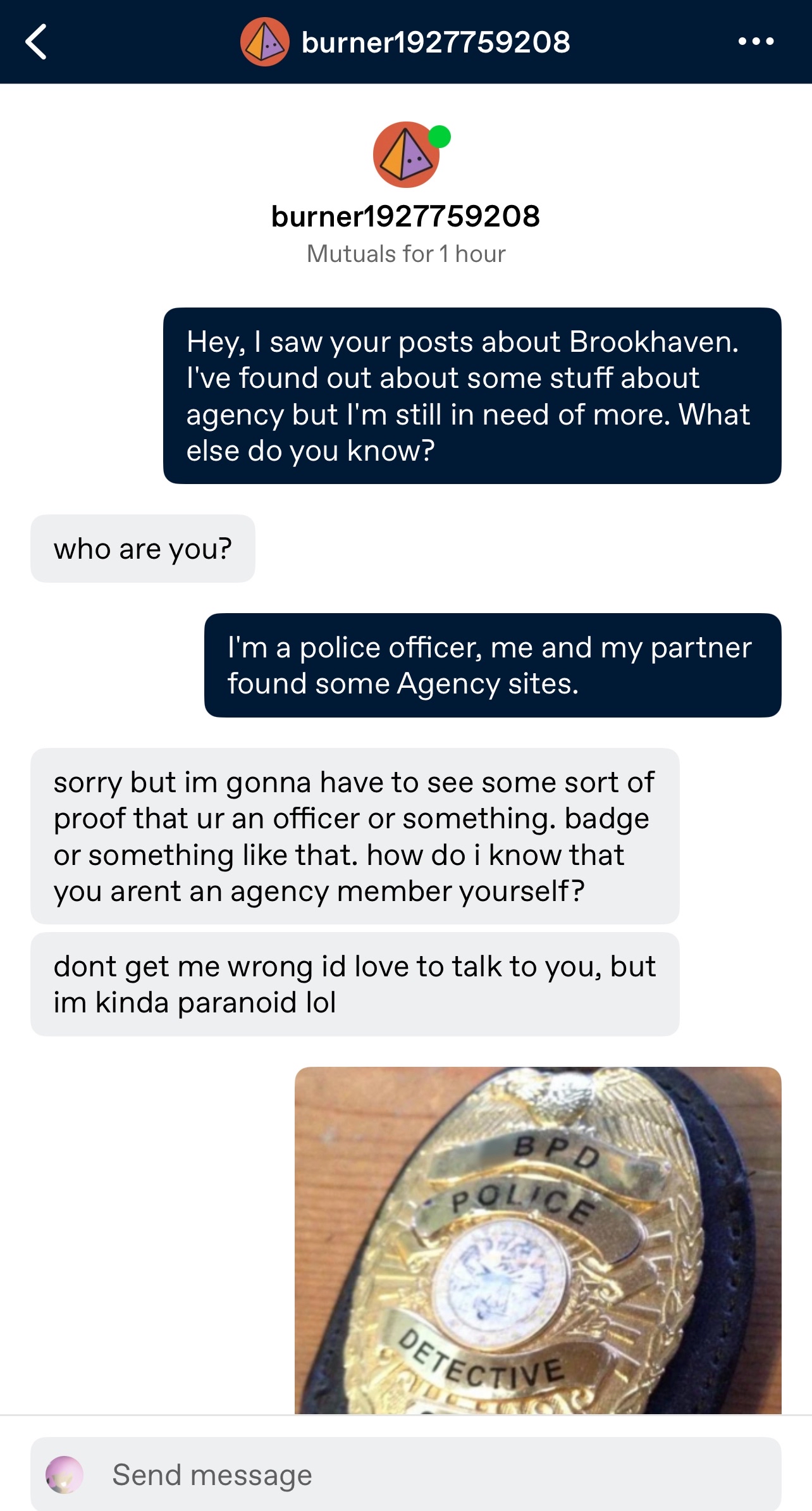Screen dimensions: 812x1511
Task: Go back with the arrow icon
Action: click(x=37, y=42)
